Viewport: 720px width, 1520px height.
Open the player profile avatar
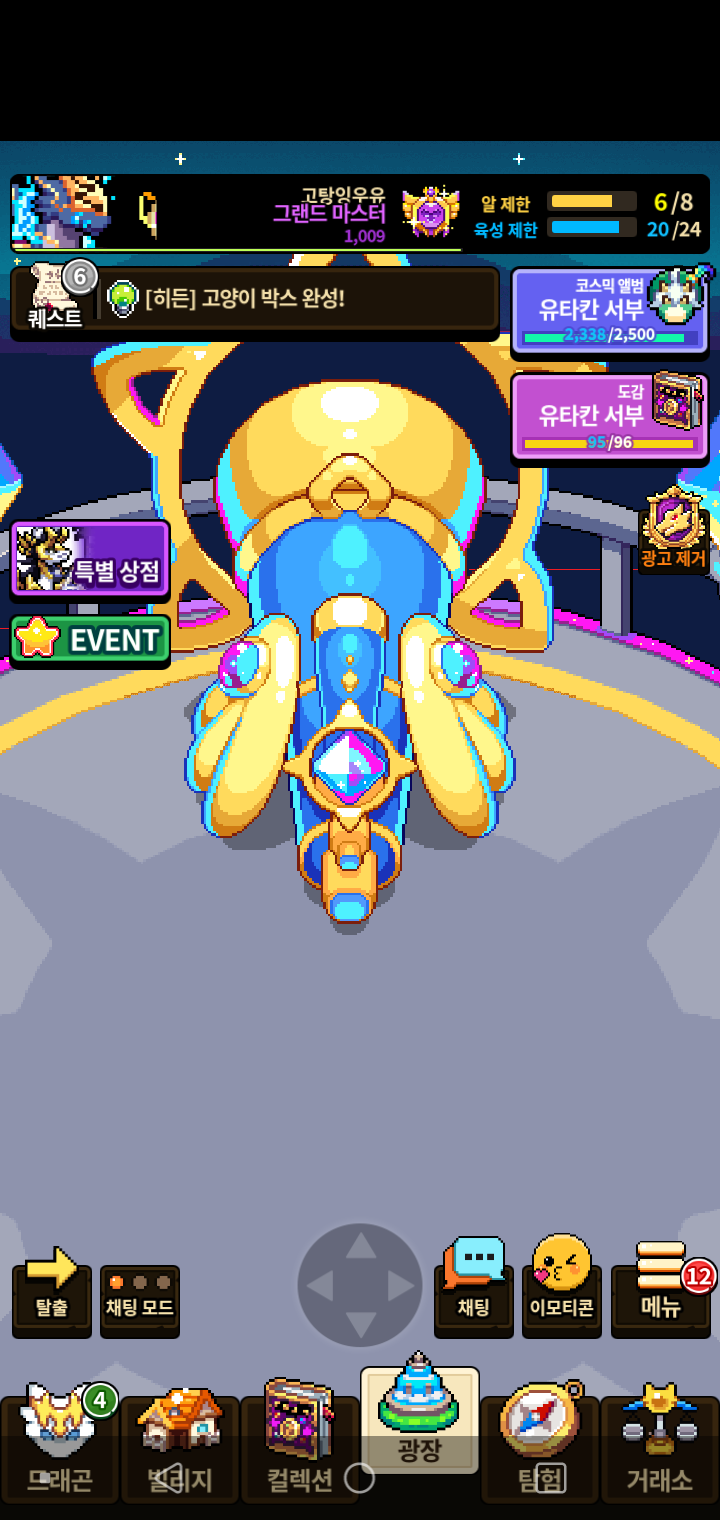(x=62, y=212)
